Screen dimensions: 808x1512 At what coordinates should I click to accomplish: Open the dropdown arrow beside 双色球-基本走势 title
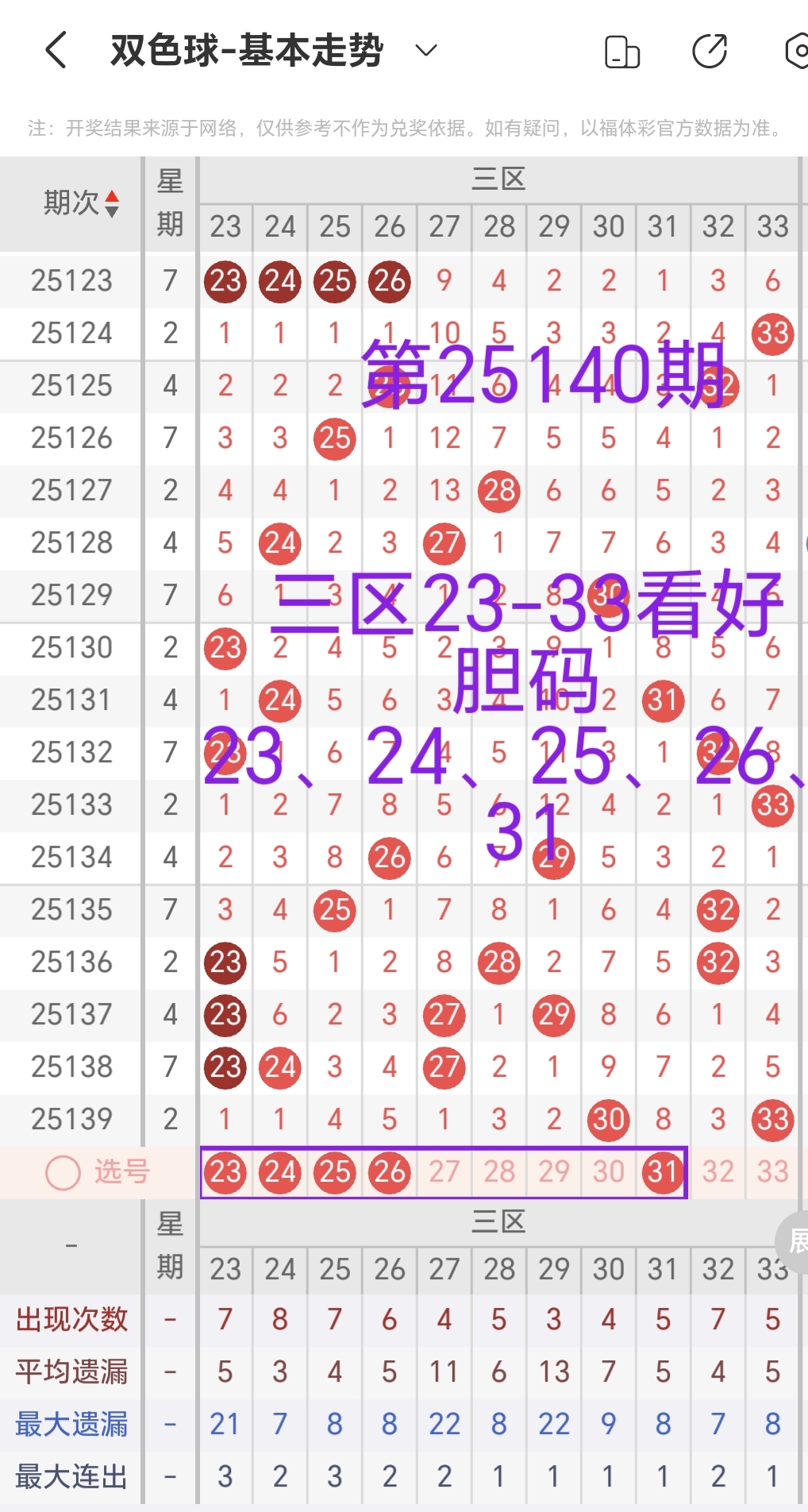[425, 50]
